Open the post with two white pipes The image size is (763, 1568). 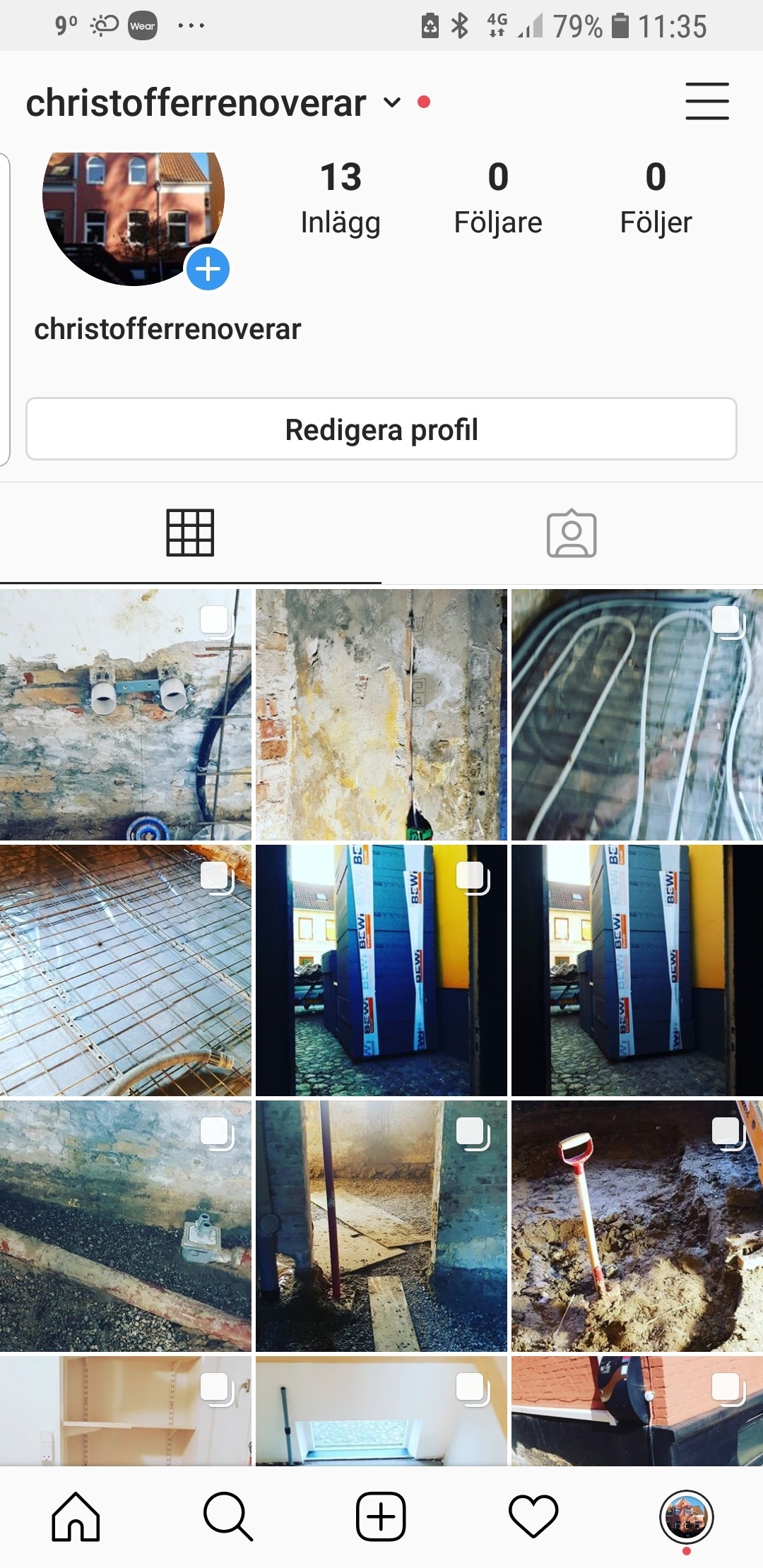tap(126, 715)
